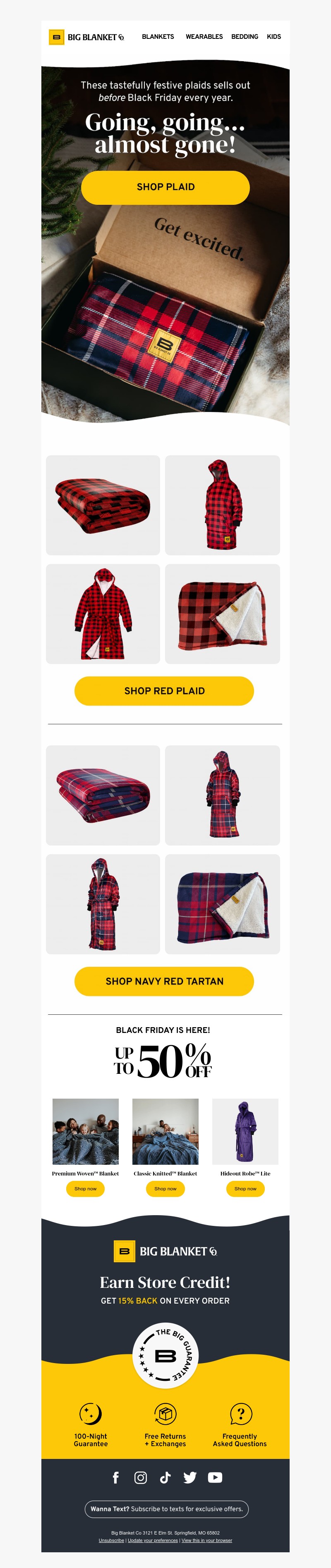Shop now for Classic Knitted Blanket
The height and width of the screenshot is (1568, 331).
pos(165,1188)
